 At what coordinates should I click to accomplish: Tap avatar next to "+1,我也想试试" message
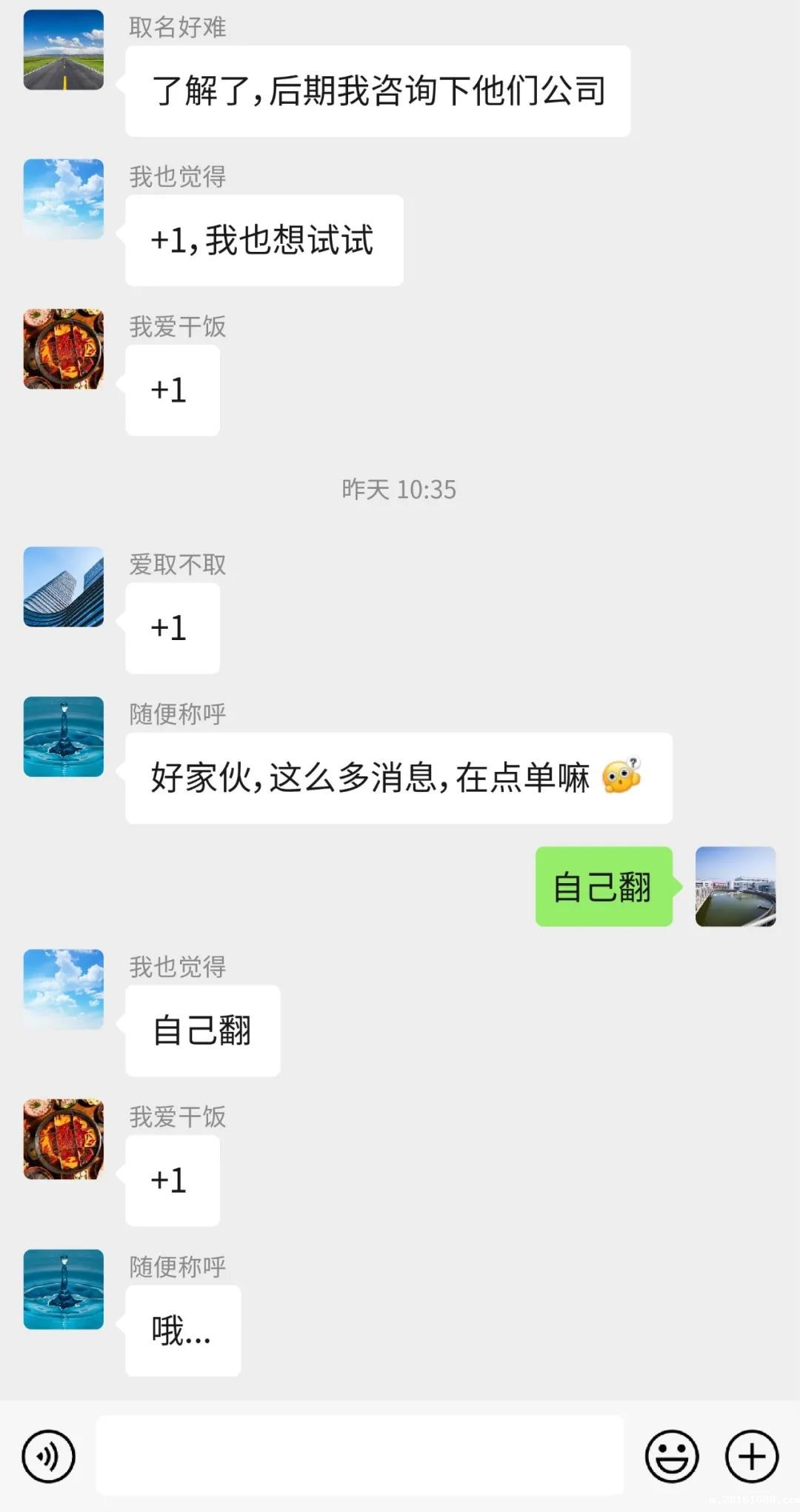coord(64,199)
